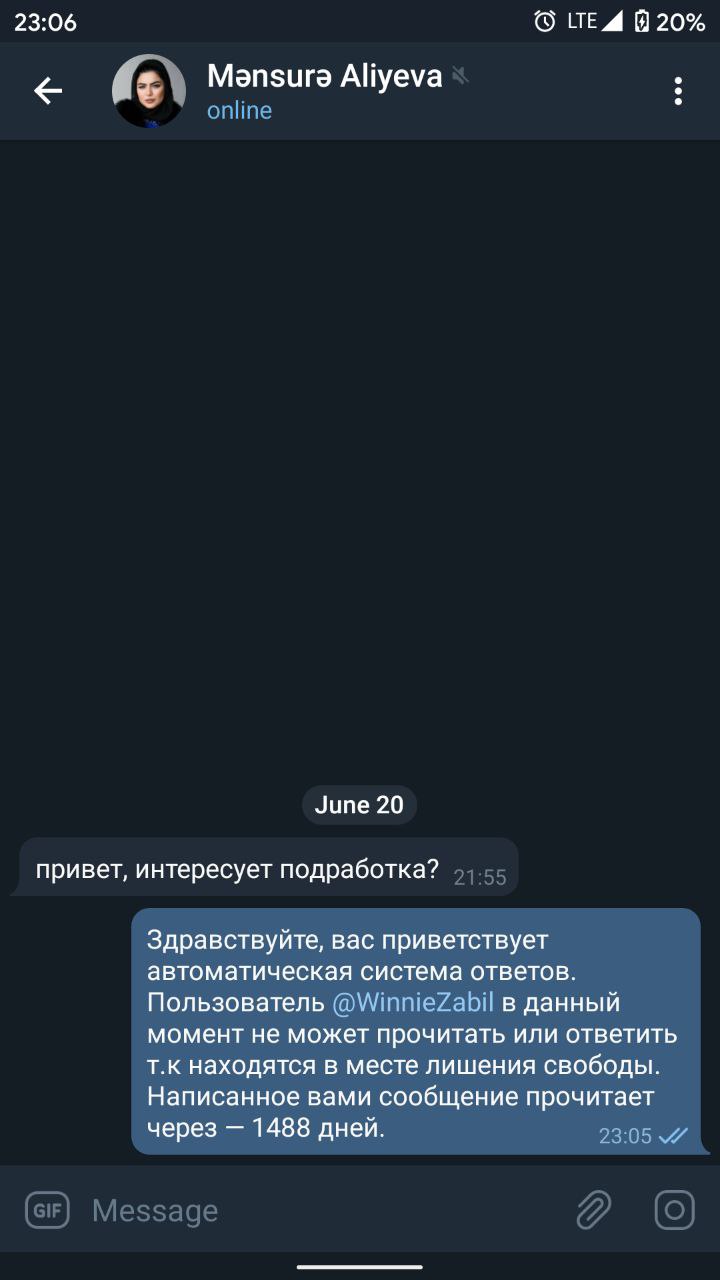Record a video message with the camera icon
The height and width of the screenshot is (1280, 720).
tap(674, 1210)
